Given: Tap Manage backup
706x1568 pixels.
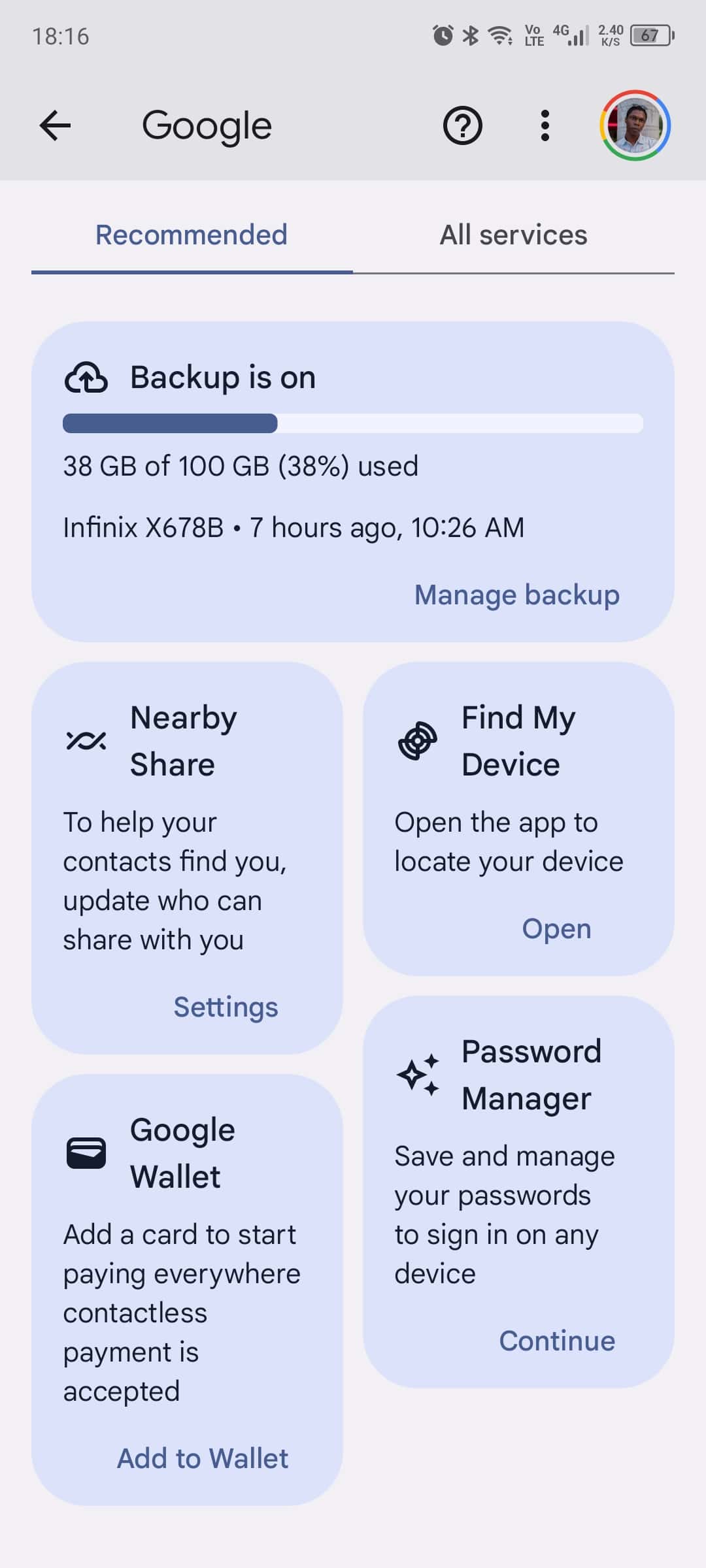Looking at the screenshot, I should (516, 595).
